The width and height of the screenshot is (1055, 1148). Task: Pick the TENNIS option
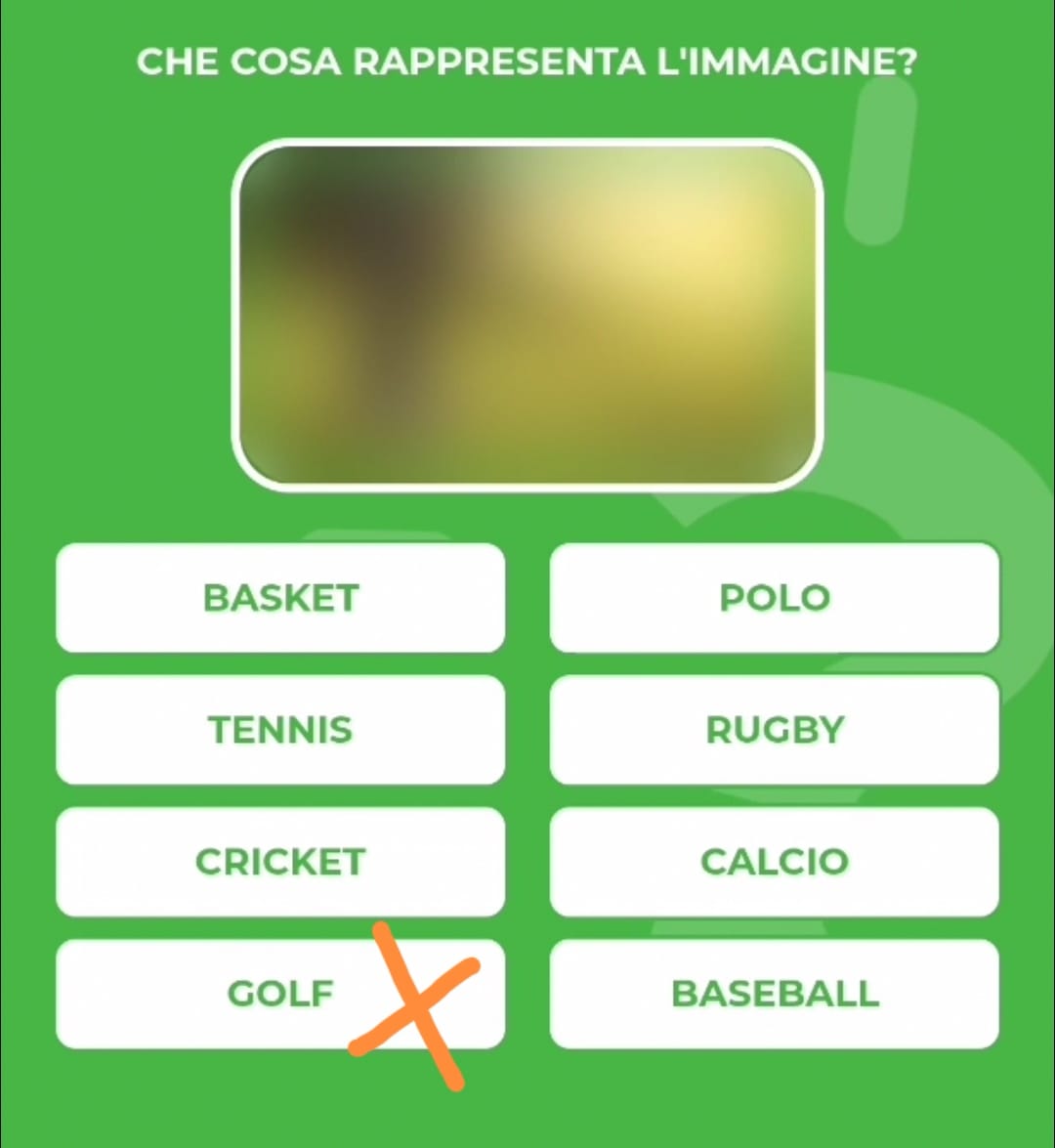[280, 729]
